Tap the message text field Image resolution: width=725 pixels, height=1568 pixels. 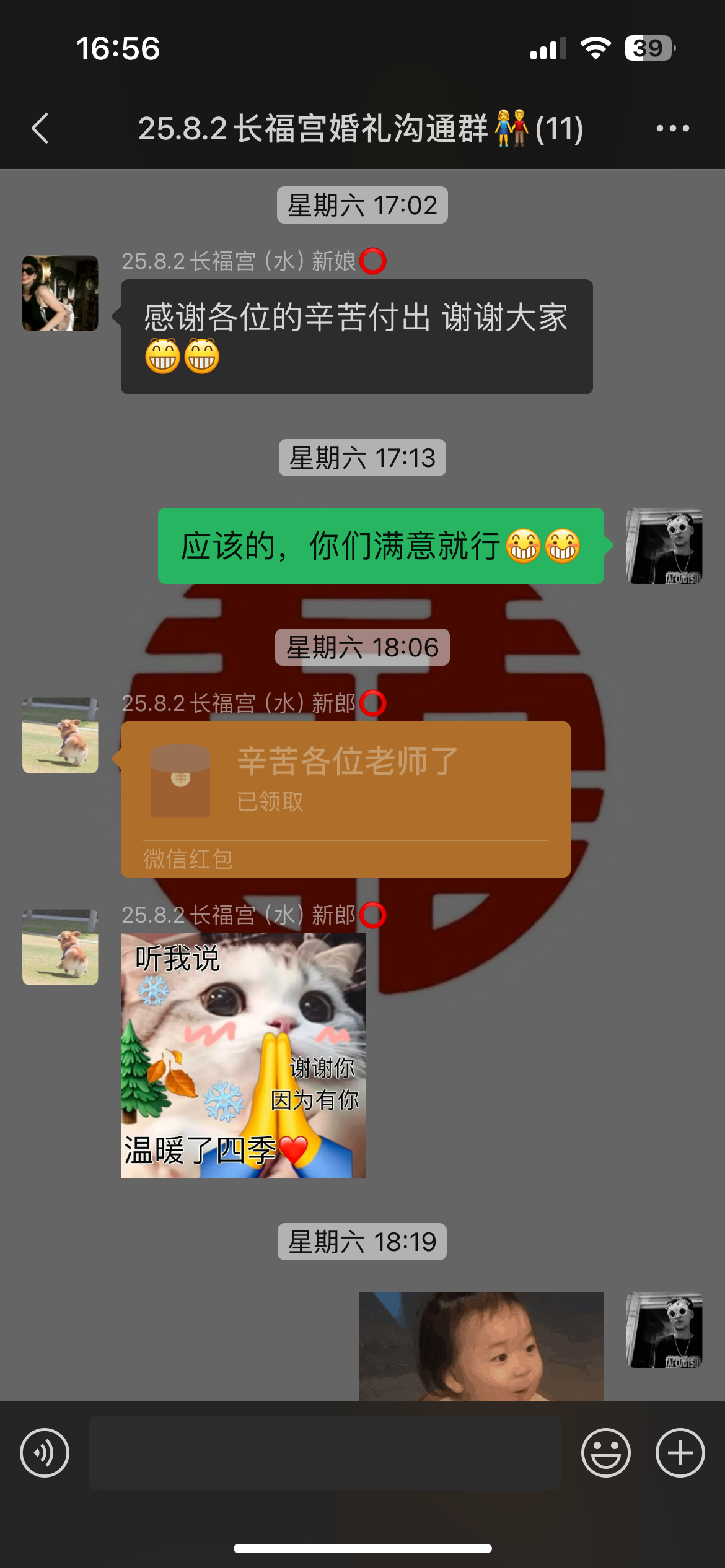(325, 1453)
